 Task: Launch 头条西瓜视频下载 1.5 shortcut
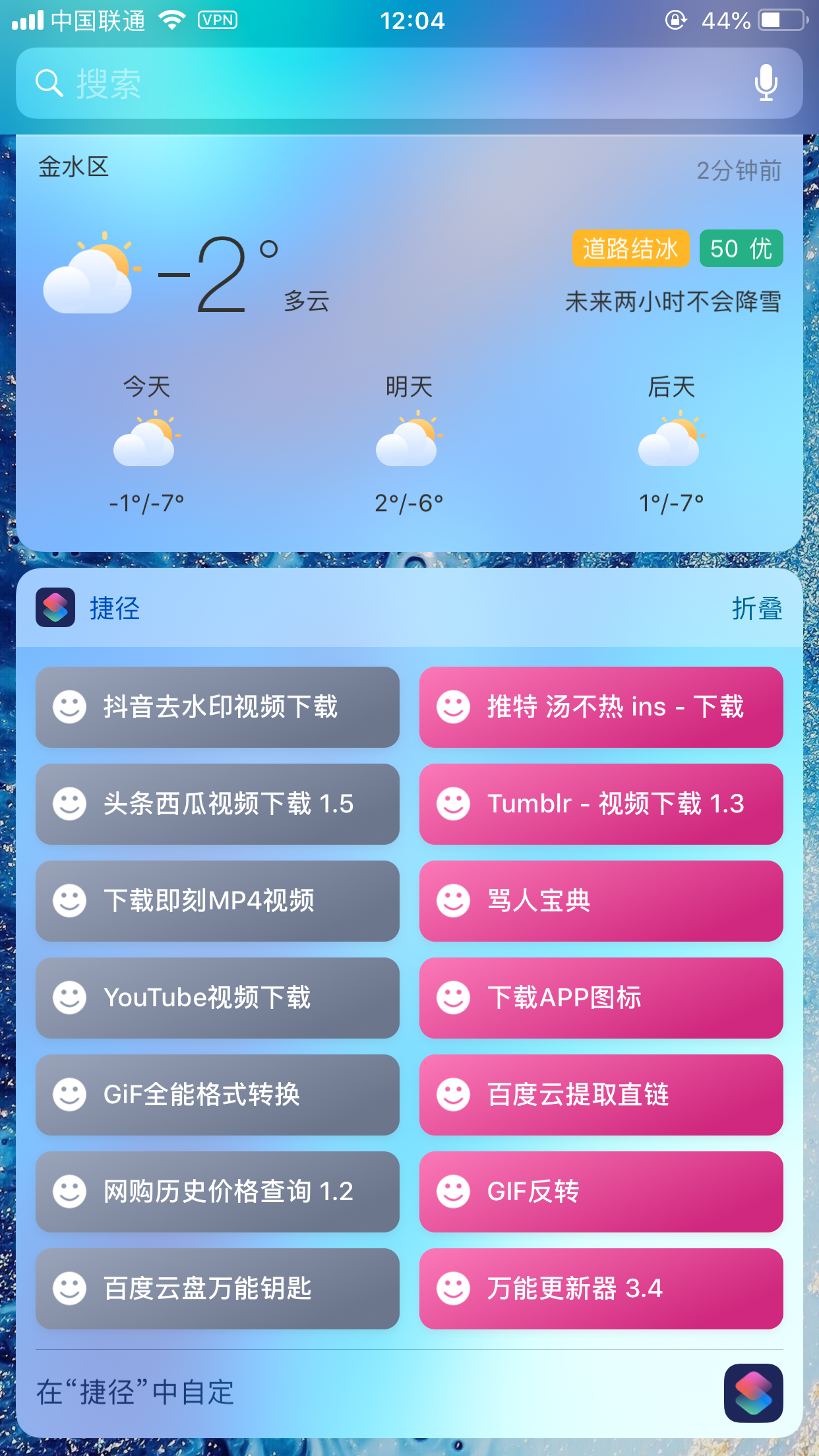pyautogui.click(x=218, y=804)
